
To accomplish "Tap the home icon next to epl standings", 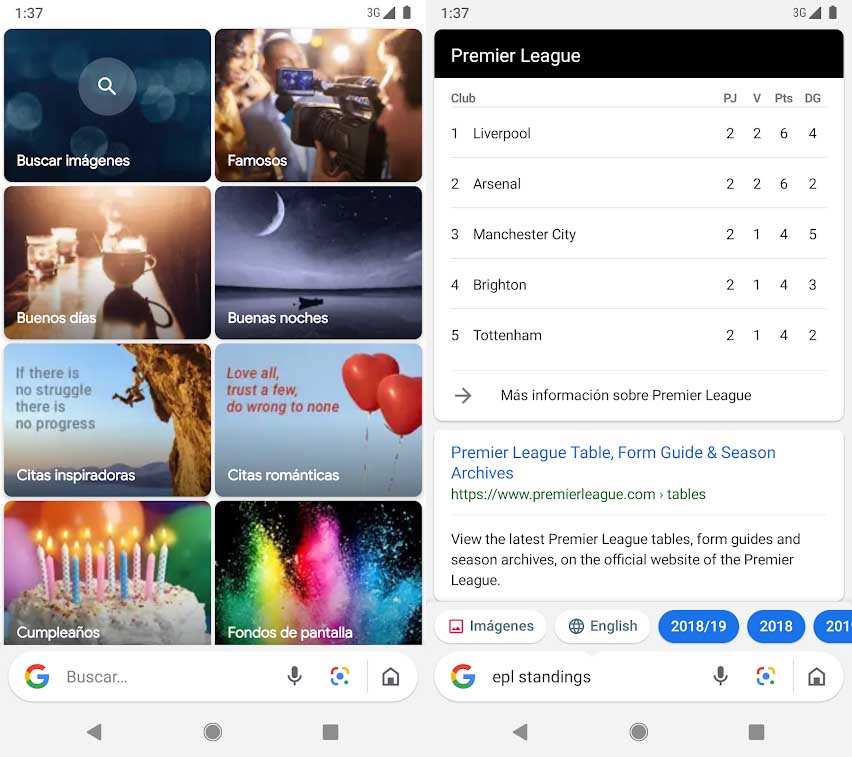I will click(x=816, y=677).
